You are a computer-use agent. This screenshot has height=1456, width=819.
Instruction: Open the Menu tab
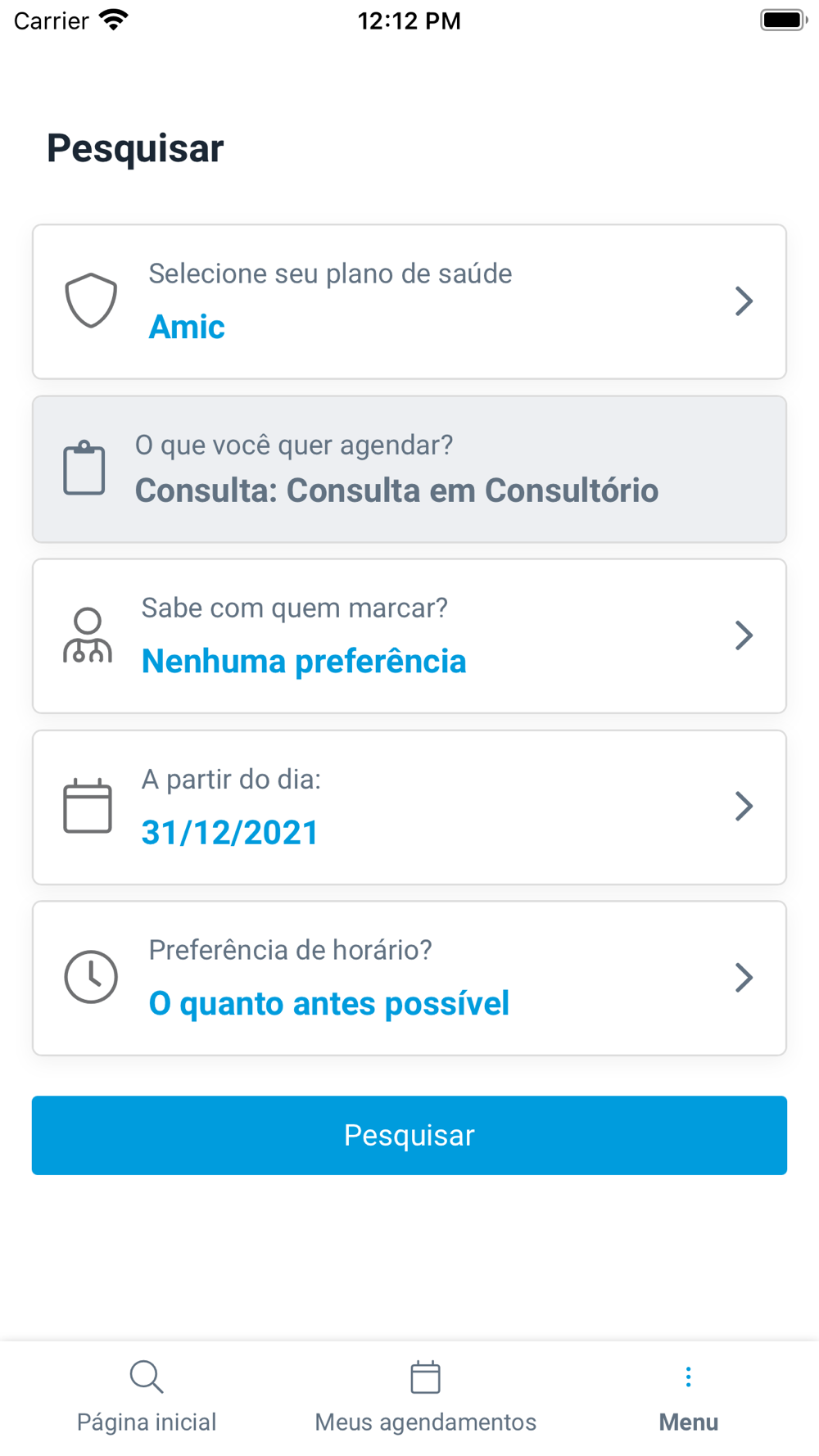click(x=688, y=1397)
